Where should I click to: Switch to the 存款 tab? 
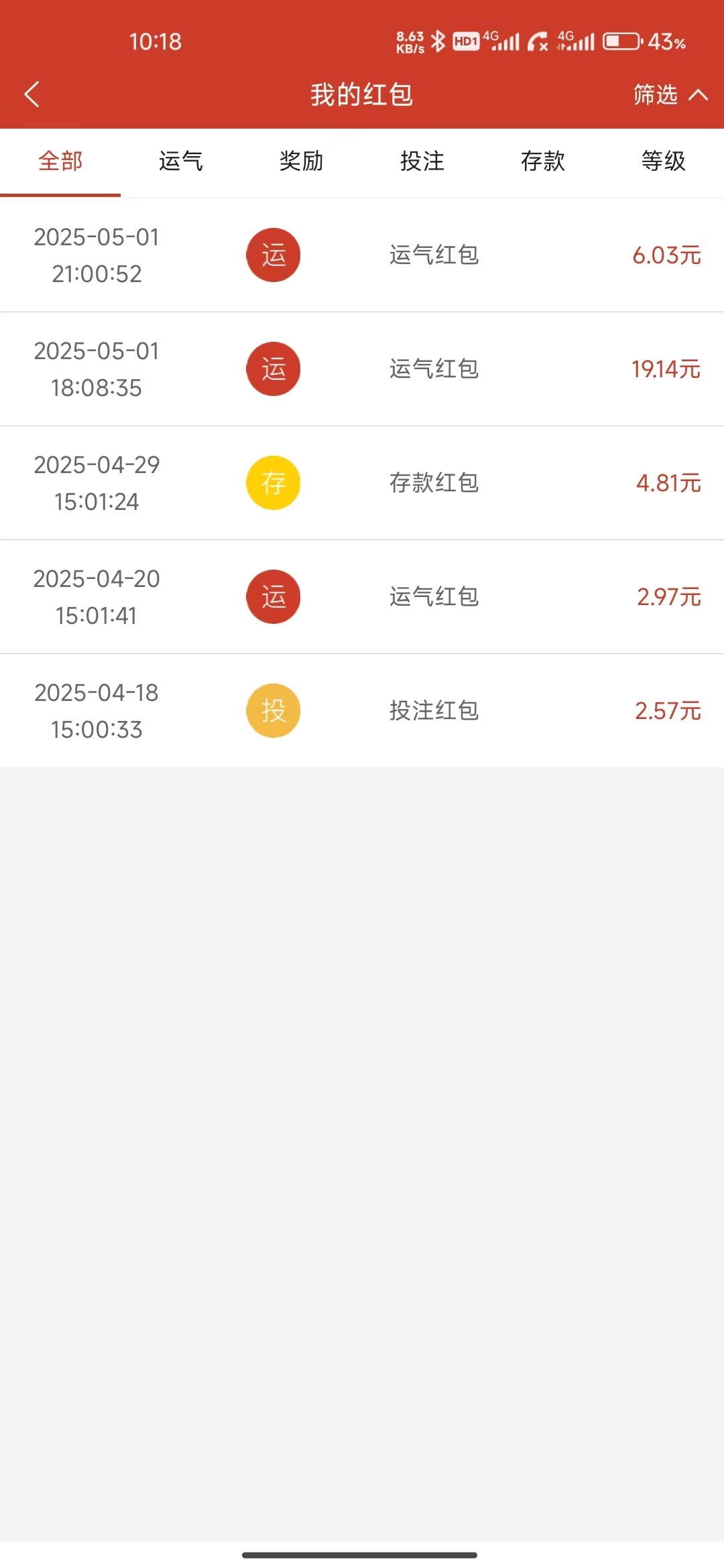coord(543,161)
